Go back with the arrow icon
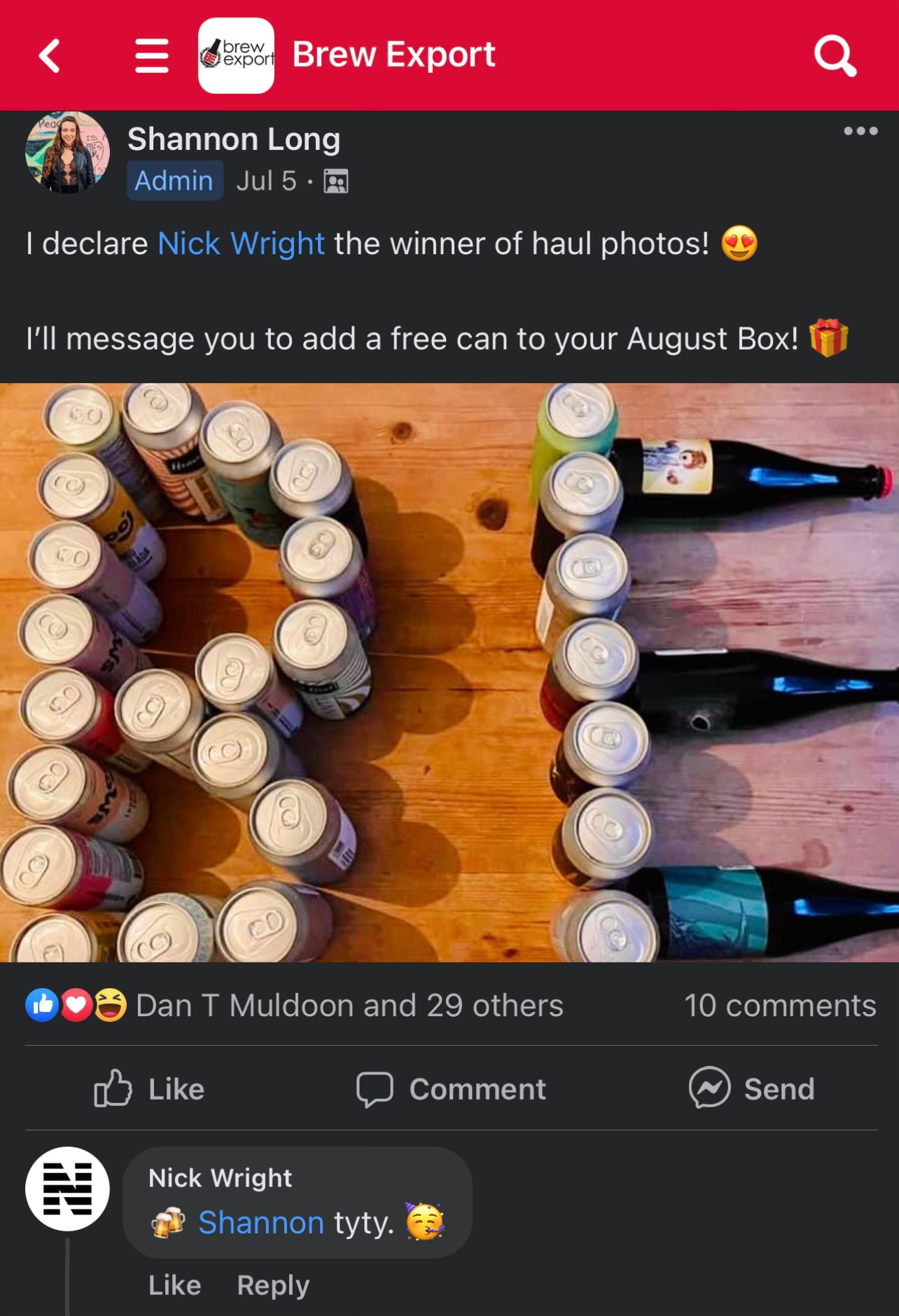This screenshot has width=899, height=1316. (x=49, y=56)
